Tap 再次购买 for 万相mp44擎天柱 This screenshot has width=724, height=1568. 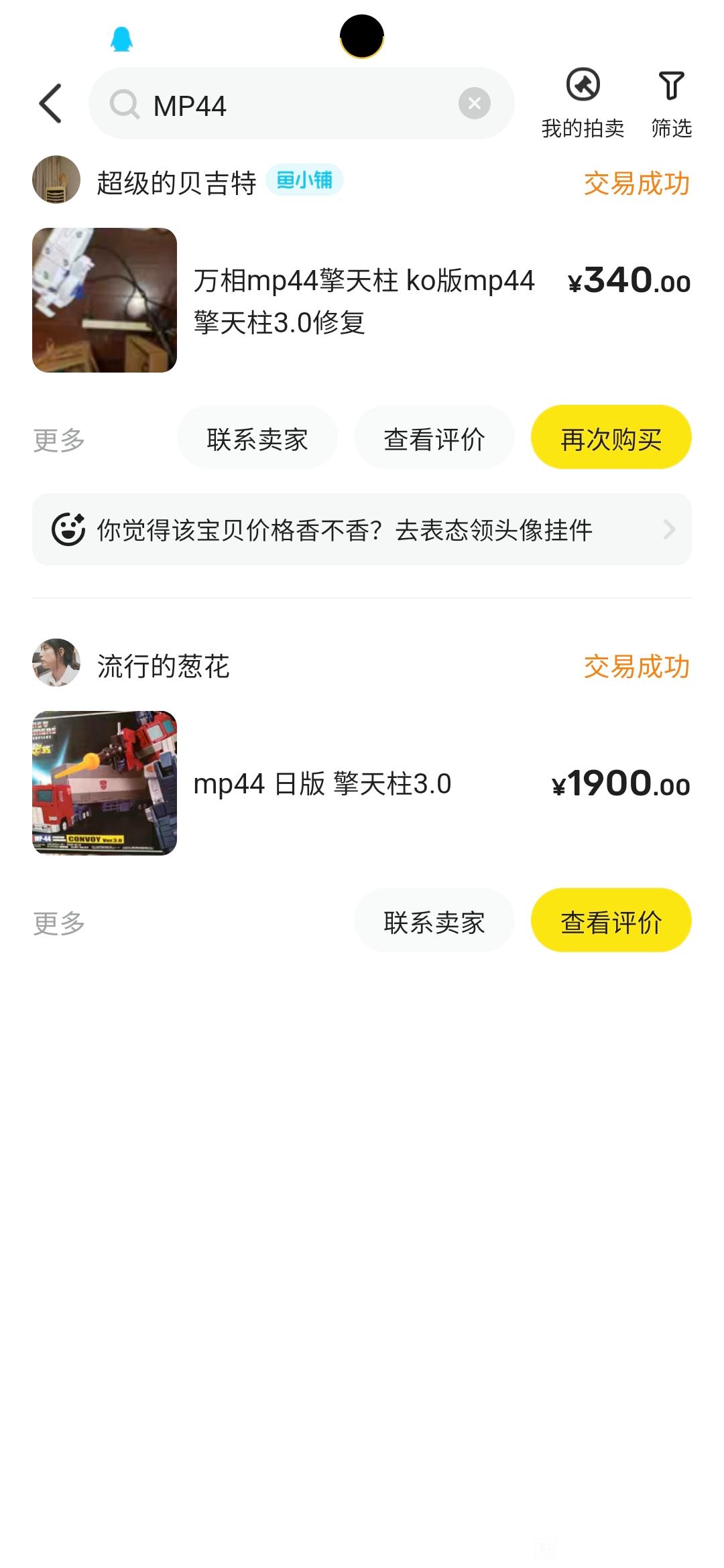611,438
